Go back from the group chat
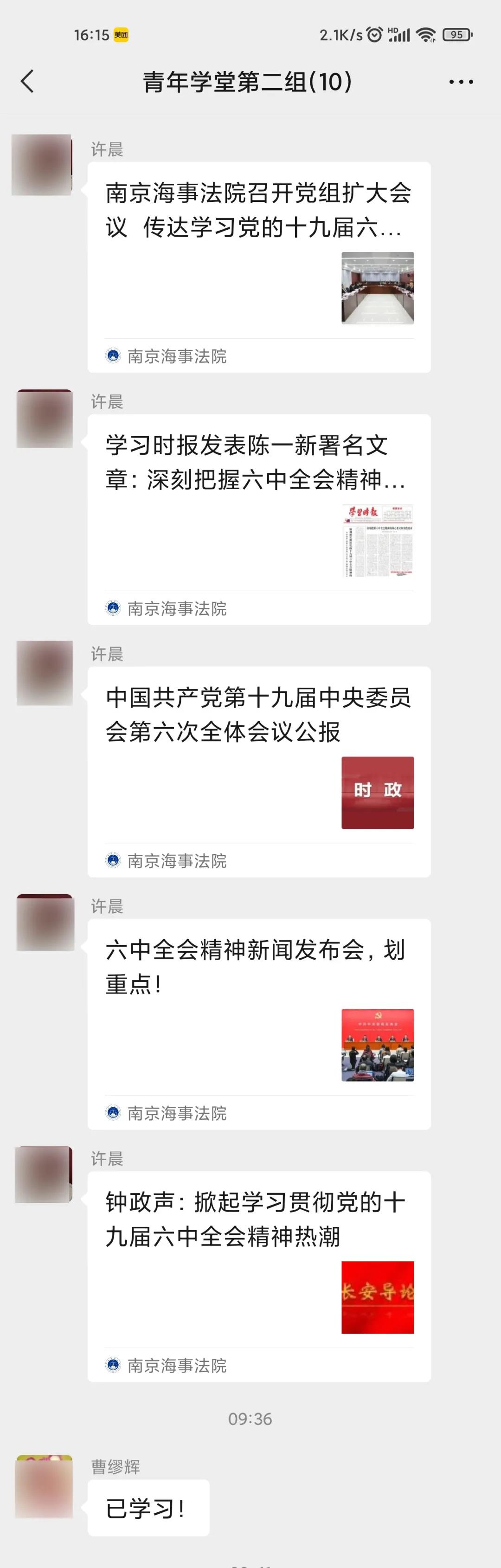The width and height of the screenshot is (501, 1568). click(27, 82)
